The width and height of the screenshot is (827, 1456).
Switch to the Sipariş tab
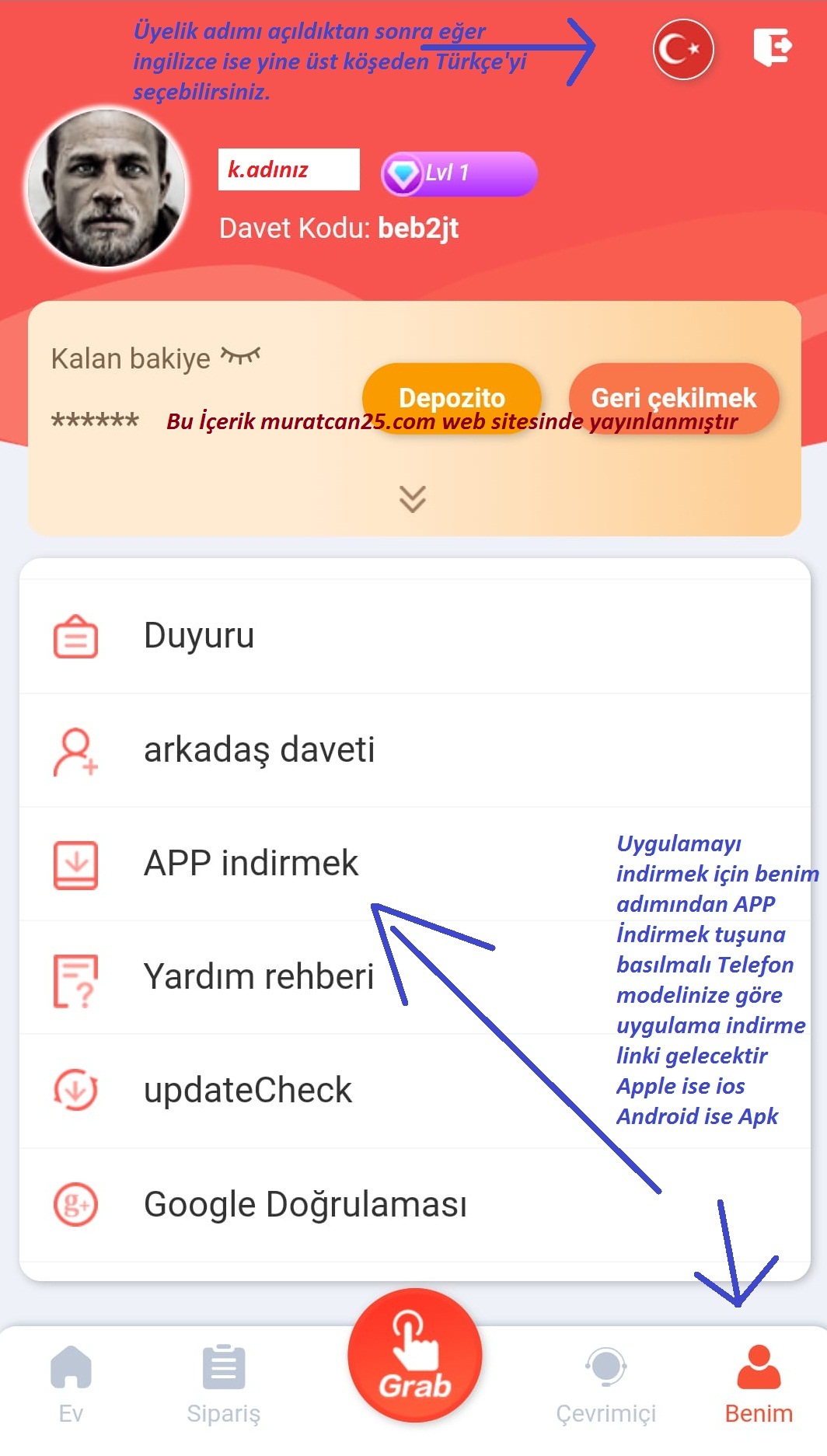[x=224, y=1384]
